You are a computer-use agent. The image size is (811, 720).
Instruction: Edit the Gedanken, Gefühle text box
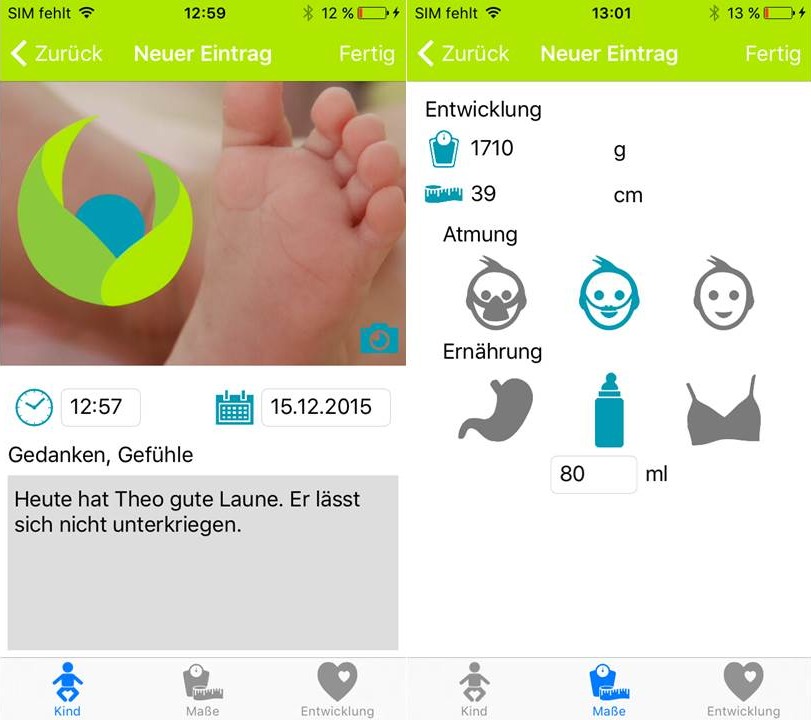202,562
